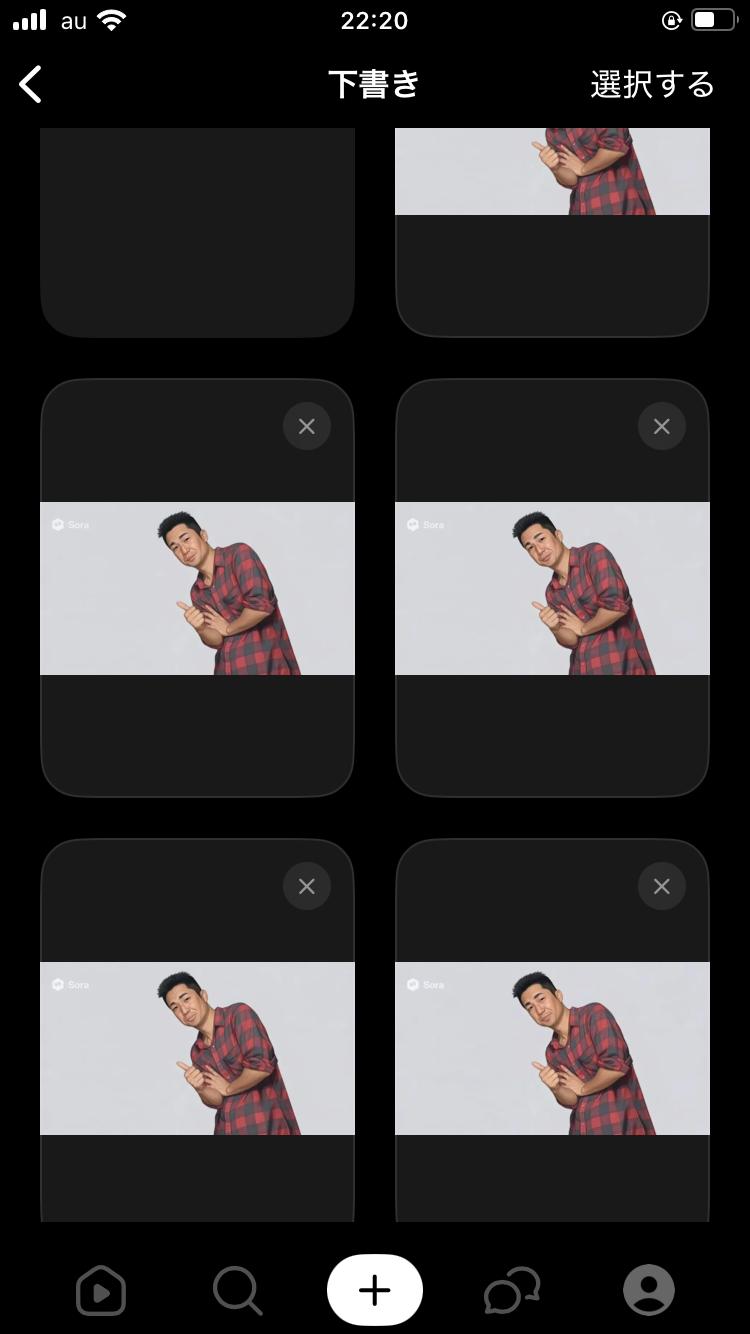
Task: Go back from the 下書き drafts screen
Action: (31, 85)
